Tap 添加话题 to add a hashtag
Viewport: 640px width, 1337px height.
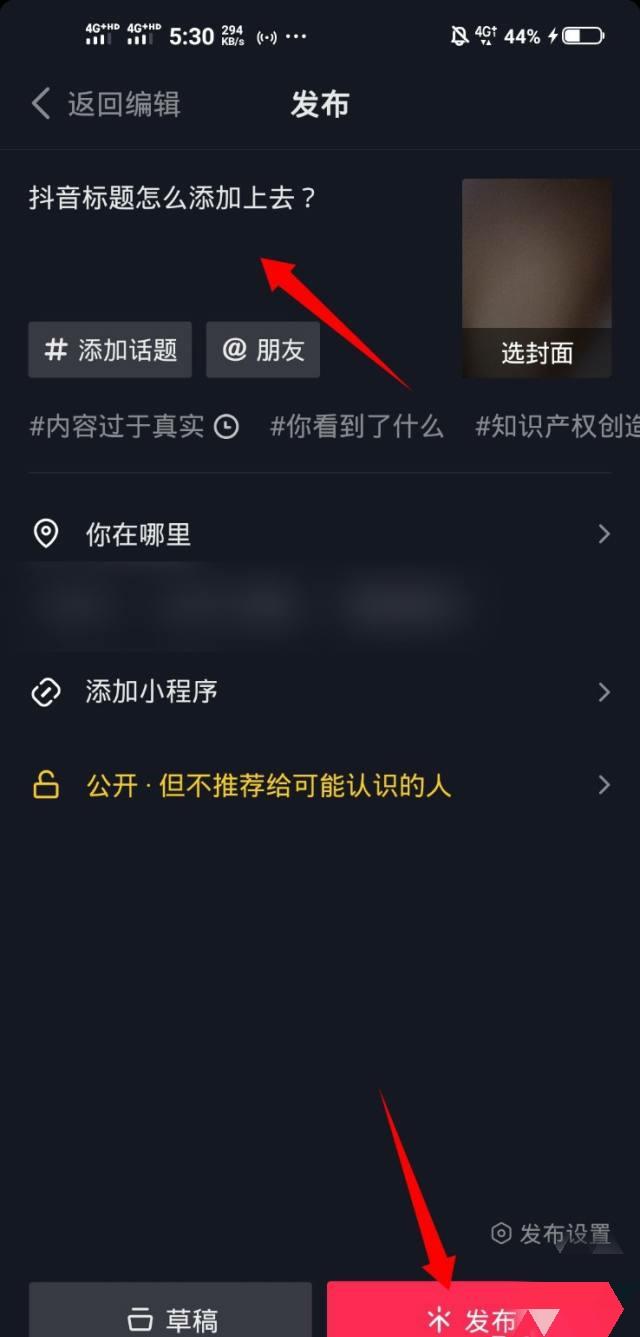coord(110,350)
